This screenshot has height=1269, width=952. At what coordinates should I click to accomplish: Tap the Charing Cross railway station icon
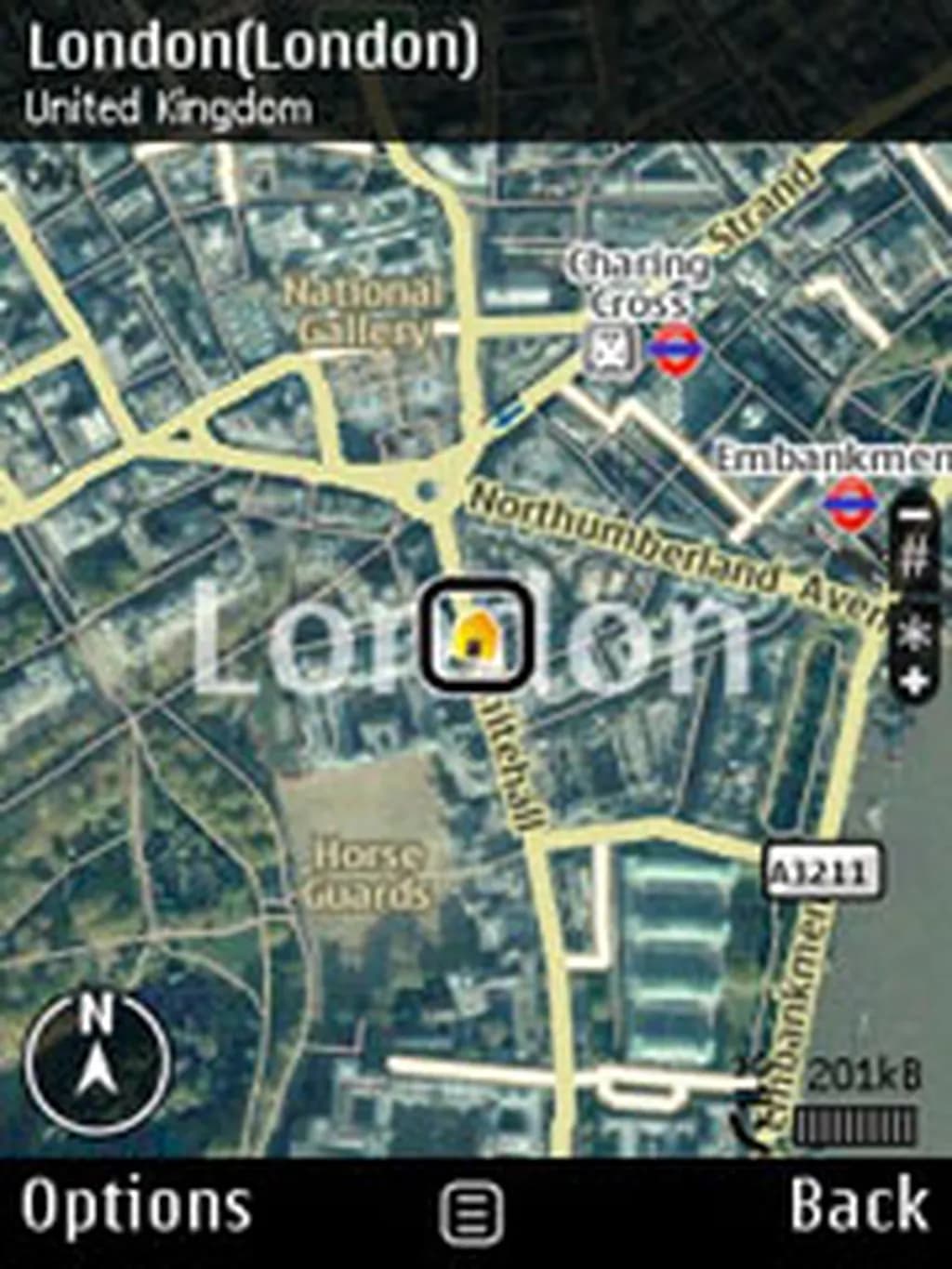[613, 349]
